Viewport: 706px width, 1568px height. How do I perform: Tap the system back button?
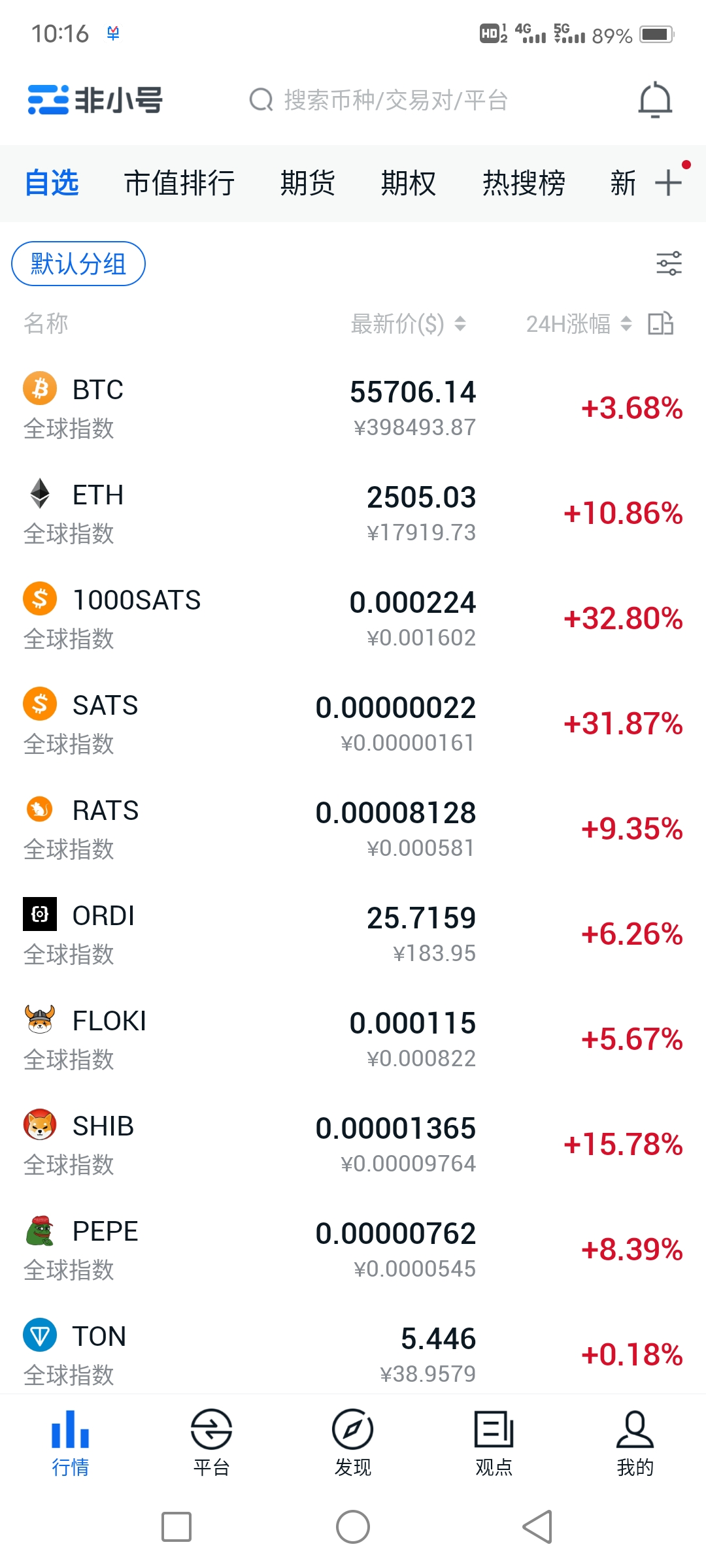click(537, 1527)
